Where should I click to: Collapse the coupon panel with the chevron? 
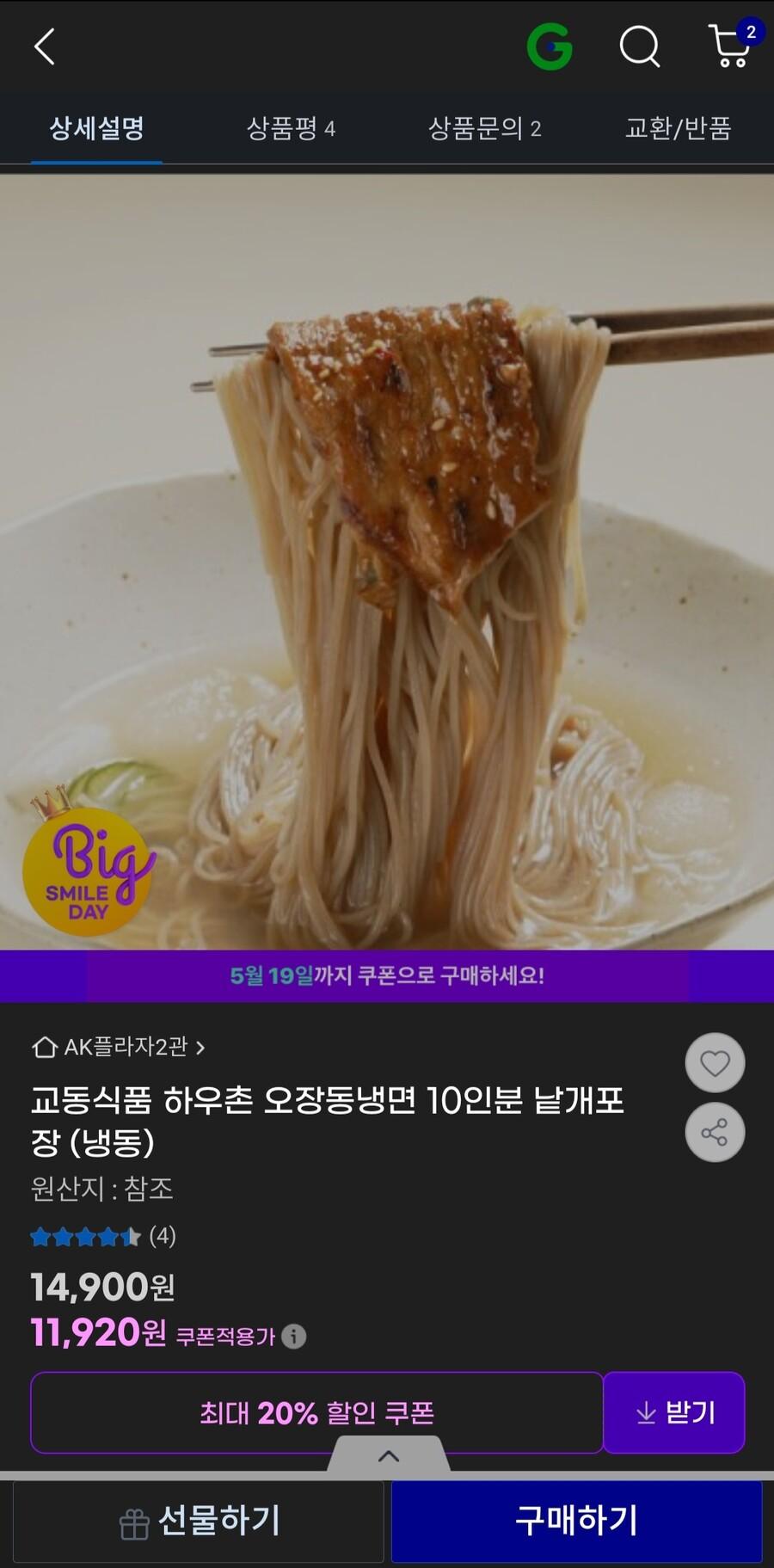tap(389, 1455)
